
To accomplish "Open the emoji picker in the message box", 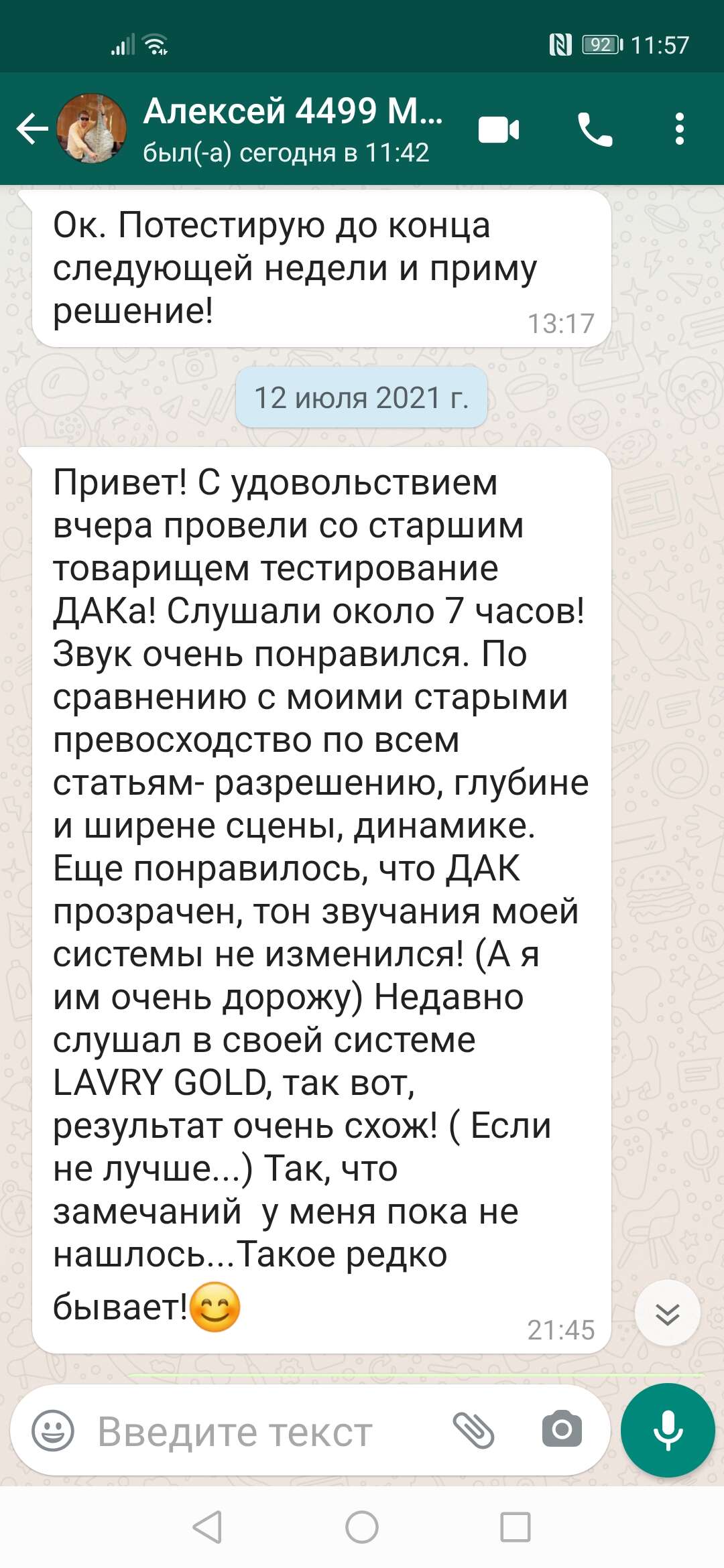I will 53,1431.
